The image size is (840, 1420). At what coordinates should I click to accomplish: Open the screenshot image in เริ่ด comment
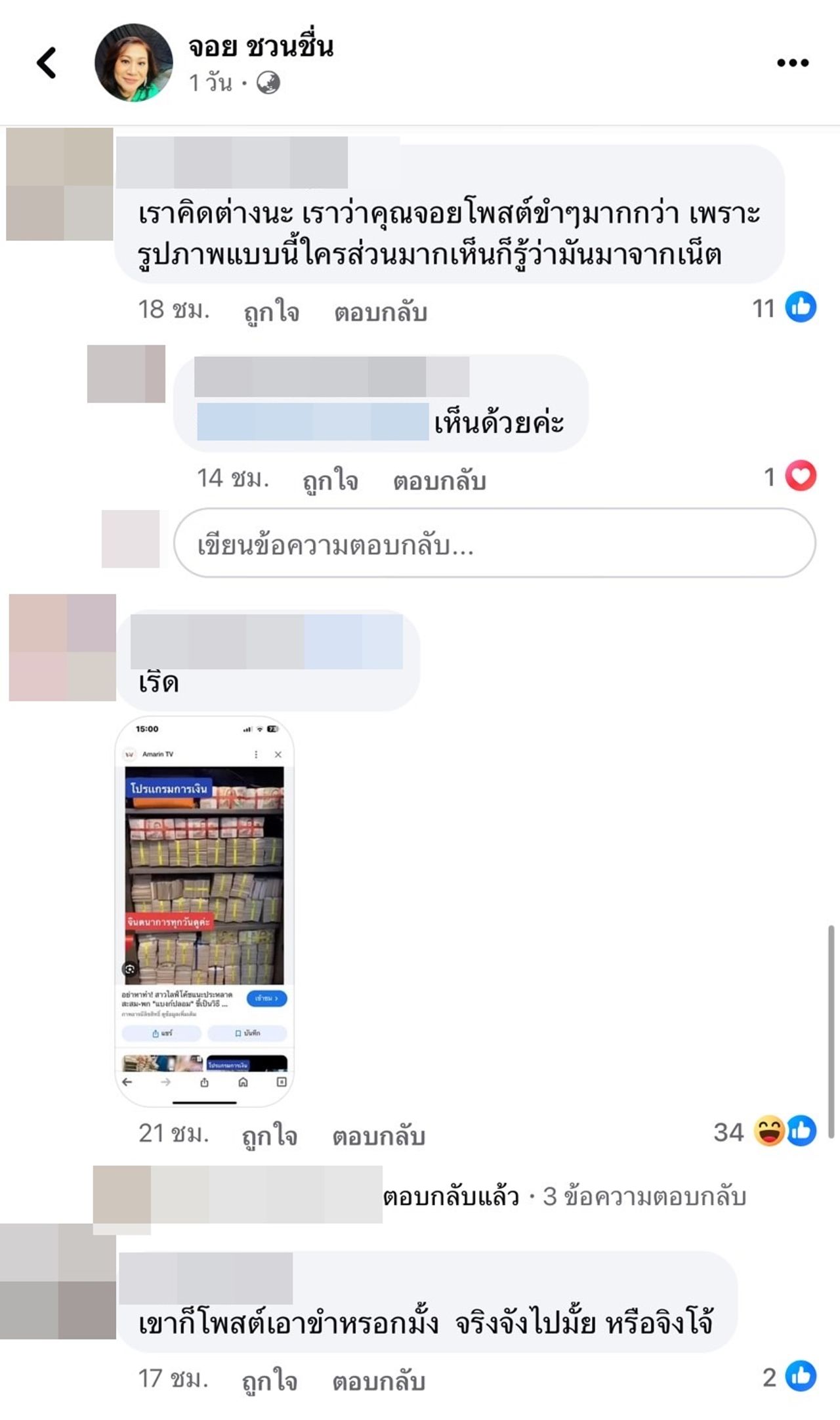point(205,911)
